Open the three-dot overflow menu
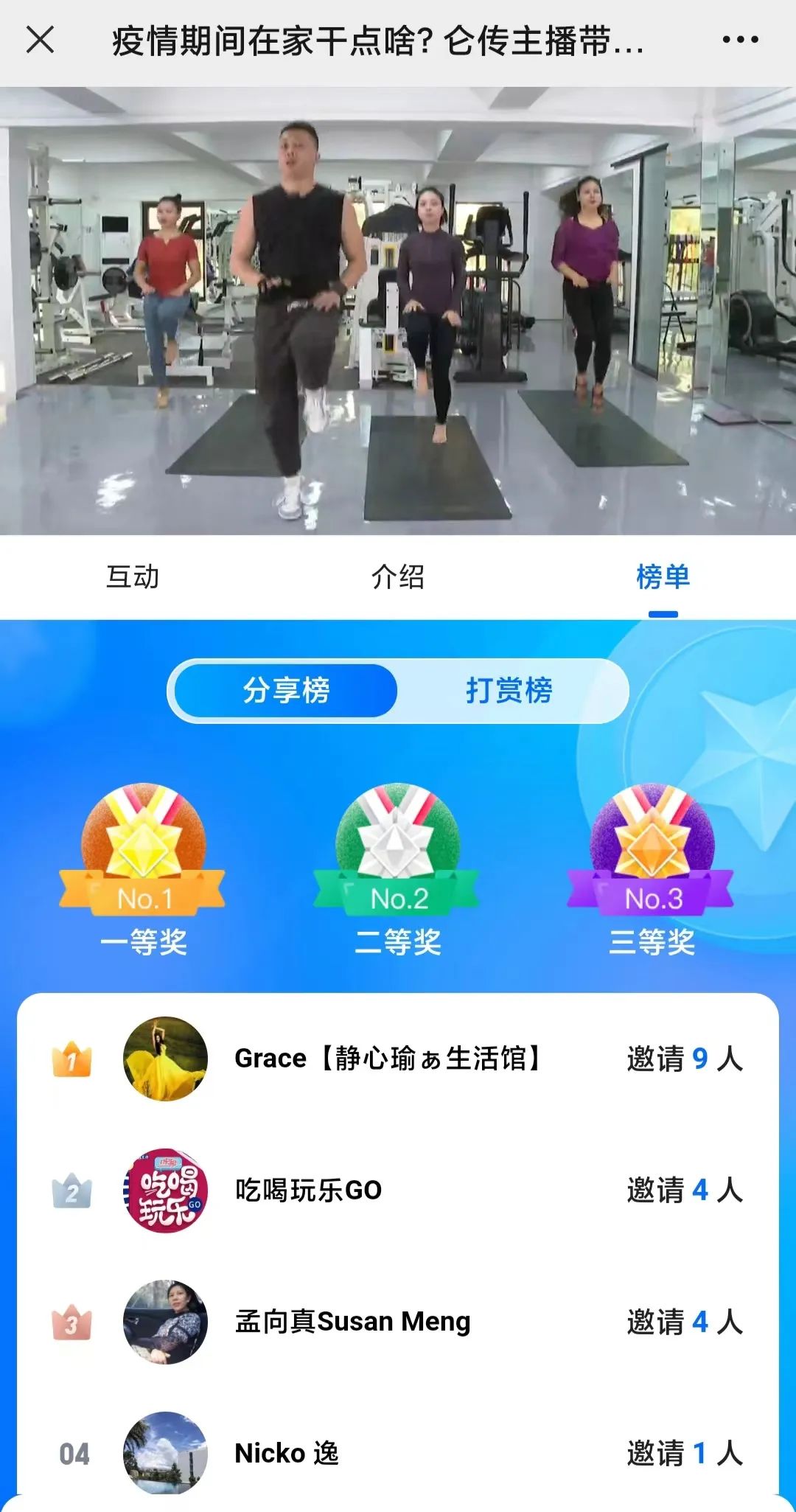The height and width of the screenshot is (1512, 796). [x=740, y=40]
